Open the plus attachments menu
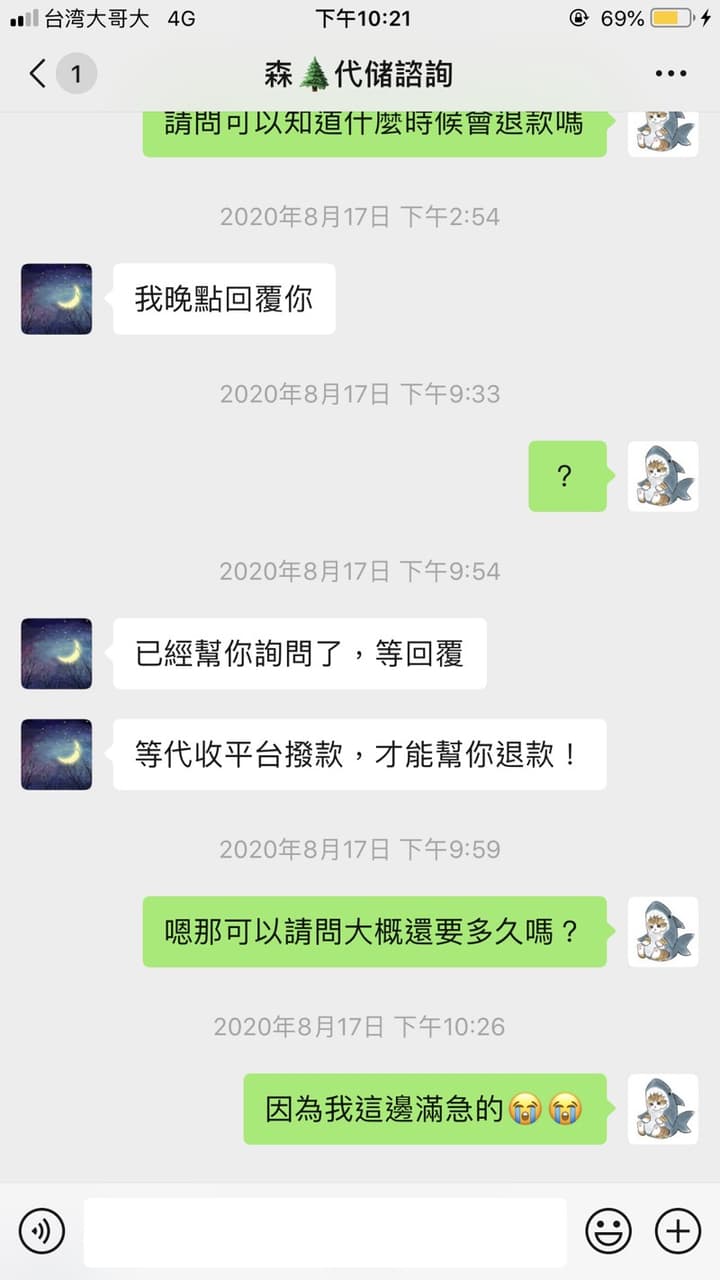This screenshot has height=1280, width=720. [x=677, y=1231]
